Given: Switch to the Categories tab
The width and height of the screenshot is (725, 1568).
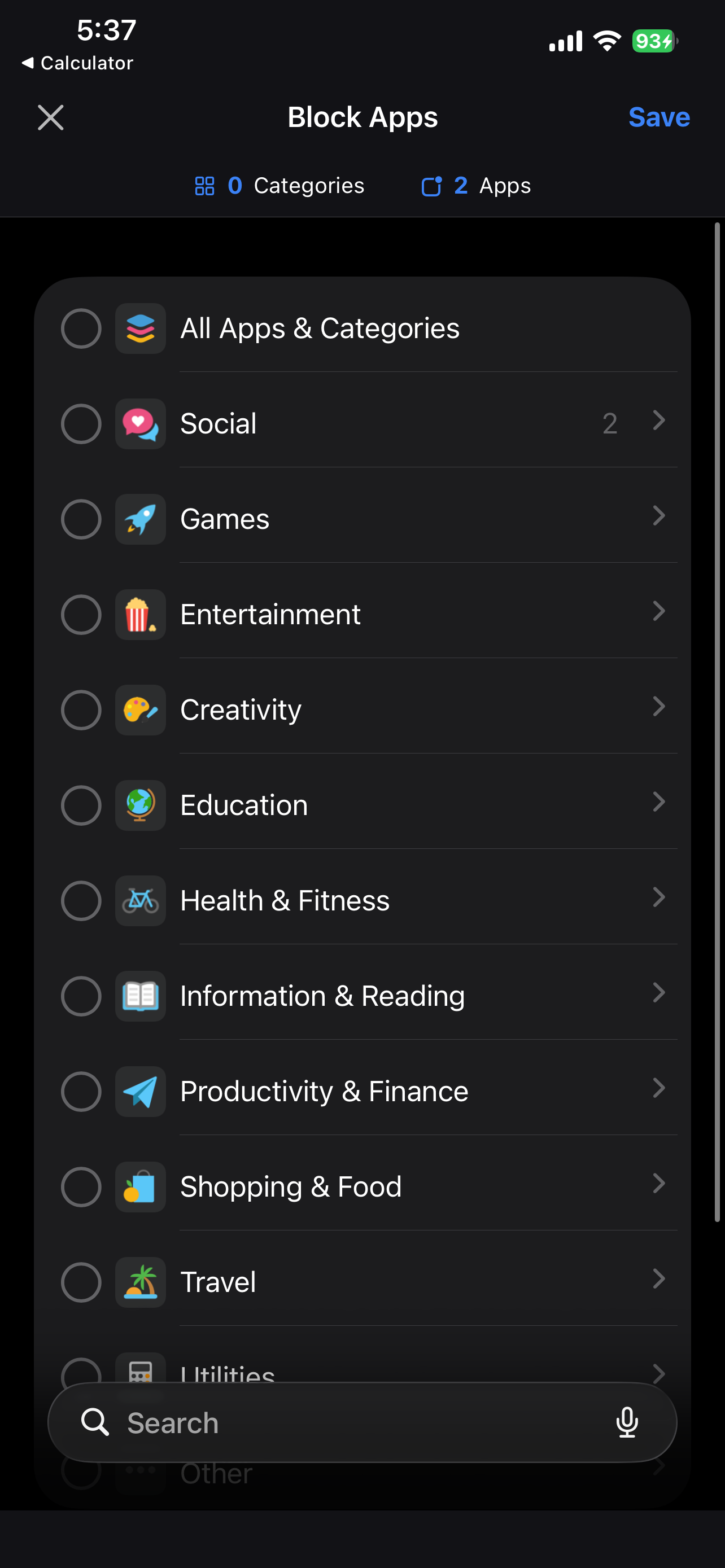Looking at the screenshot, I should (x=279, y=186).
